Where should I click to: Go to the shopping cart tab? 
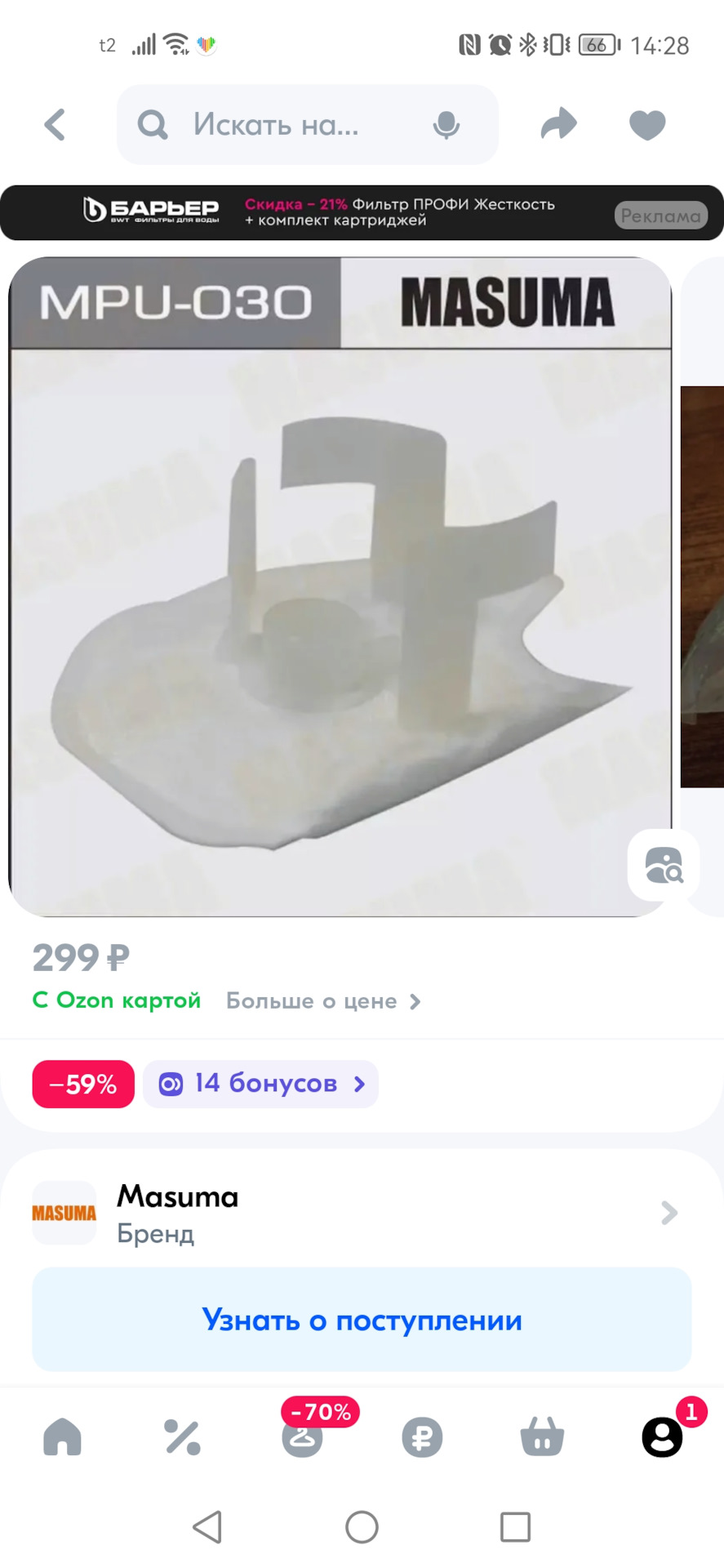tap(542, 1437)
